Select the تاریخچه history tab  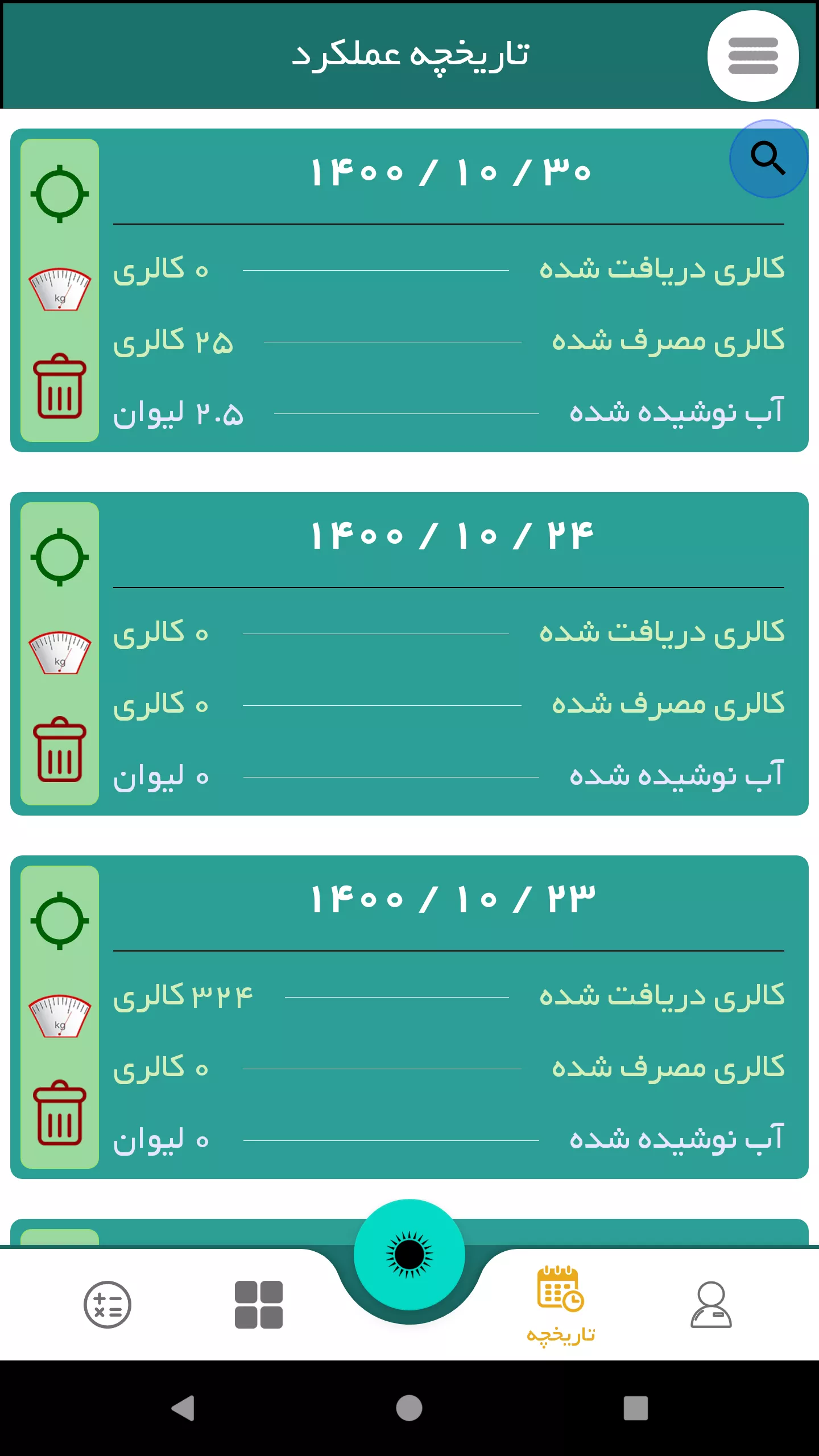click(x=561, y=1306)
